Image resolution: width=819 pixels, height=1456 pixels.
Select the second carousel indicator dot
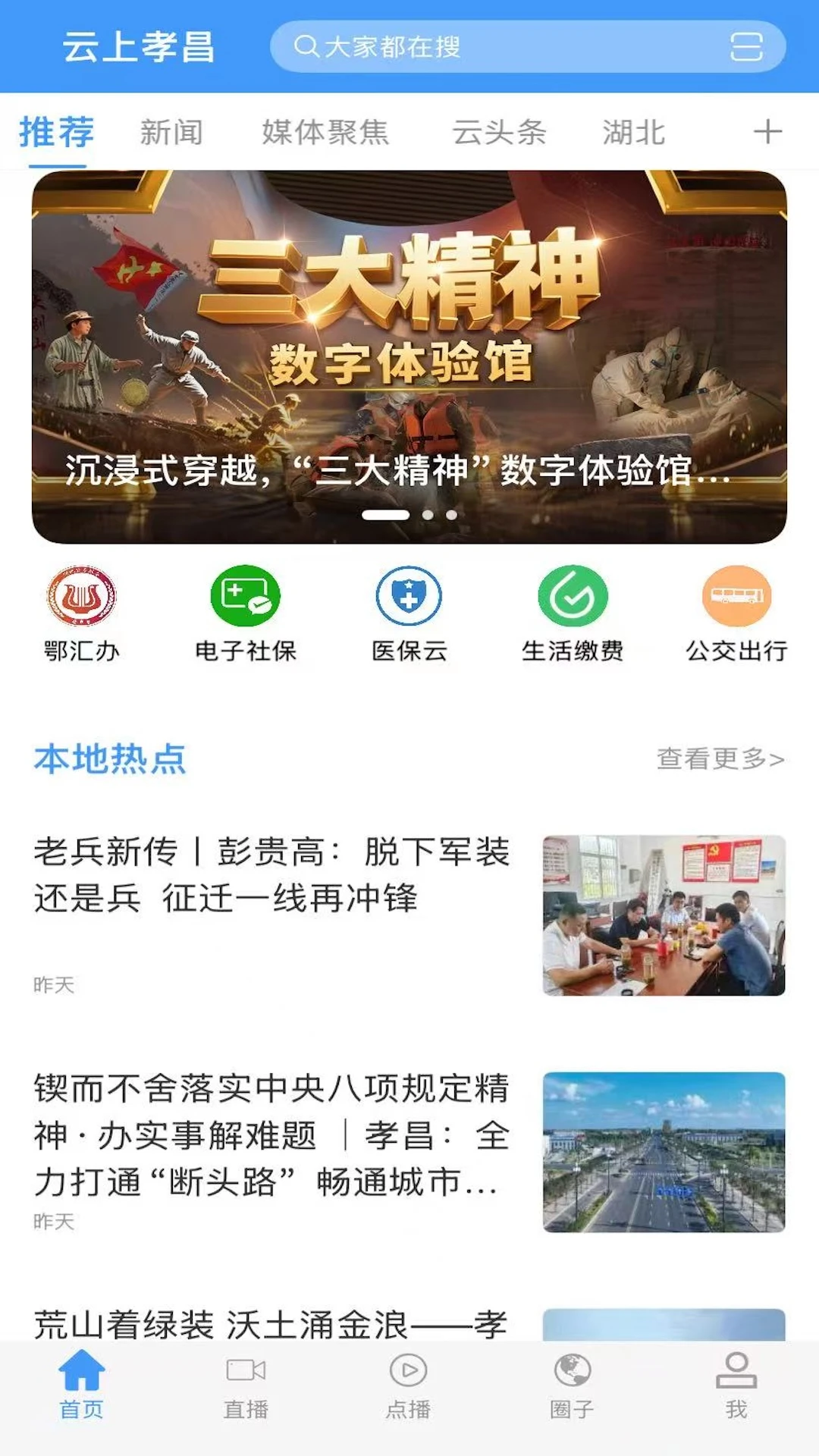tap(429, 514)
